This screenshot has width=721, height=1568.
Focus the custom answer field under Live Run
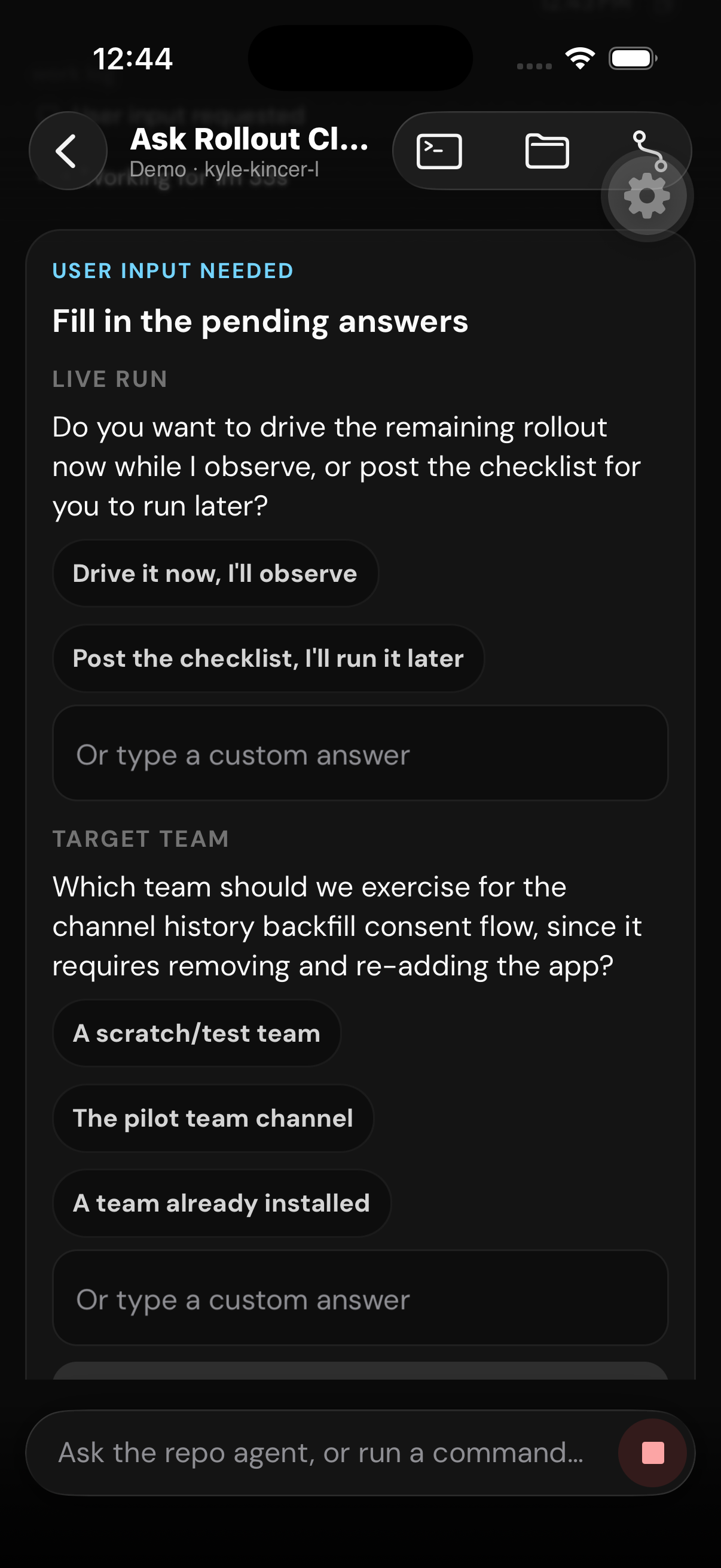click(x=360, y=754)
